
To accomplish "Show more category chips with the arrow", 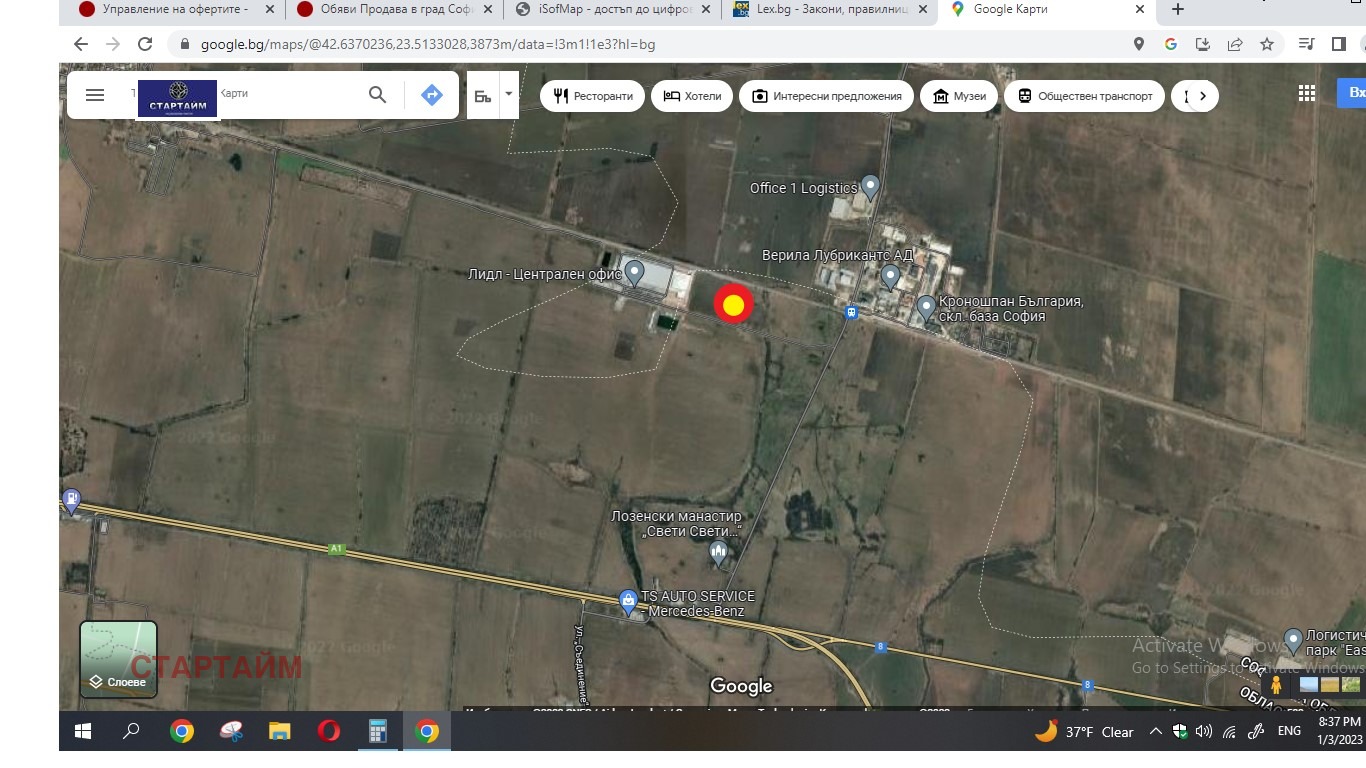I will click(1203, 96).
